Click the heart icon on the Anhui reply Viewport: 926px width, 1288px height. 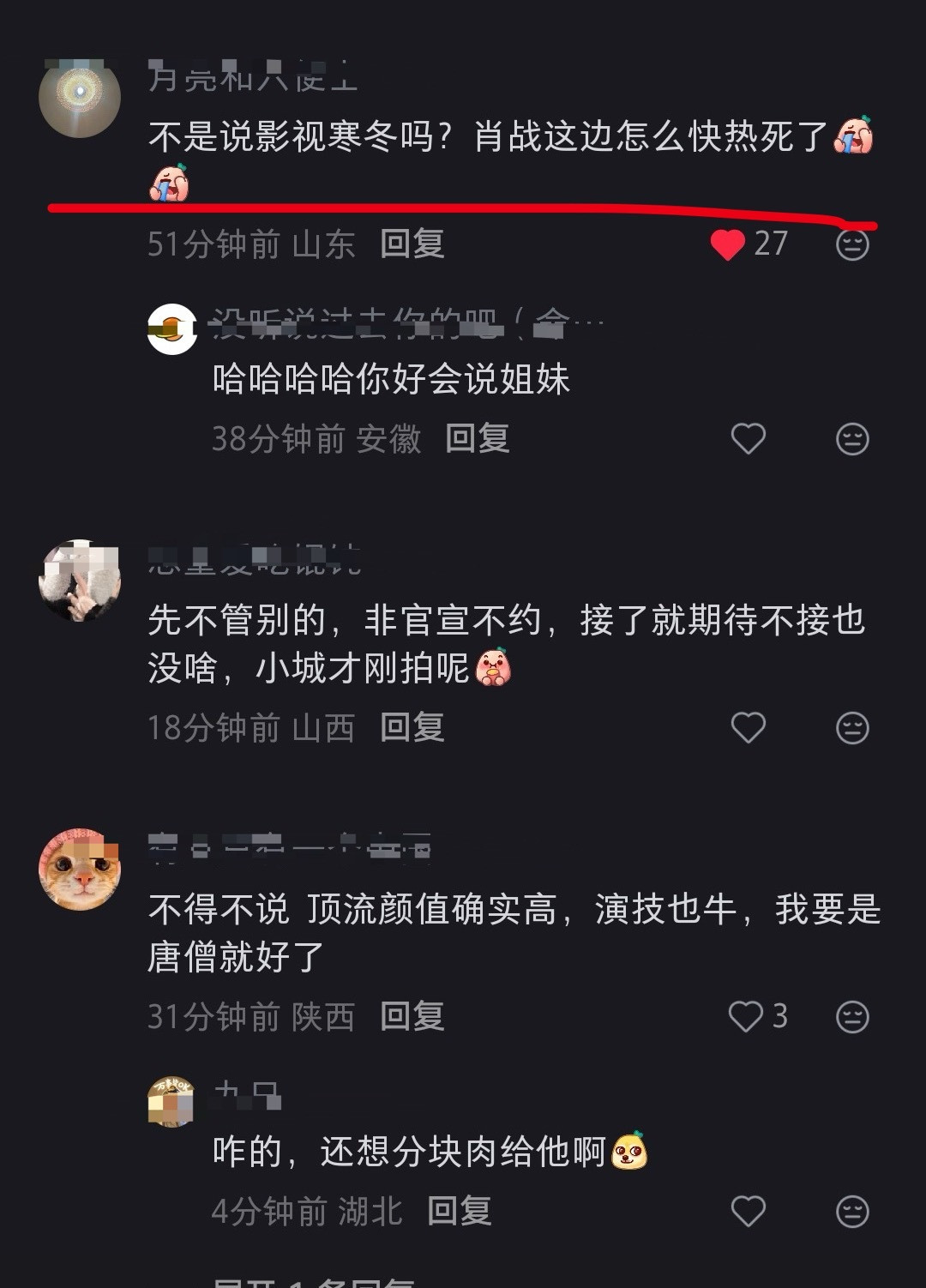pos(750,437)
